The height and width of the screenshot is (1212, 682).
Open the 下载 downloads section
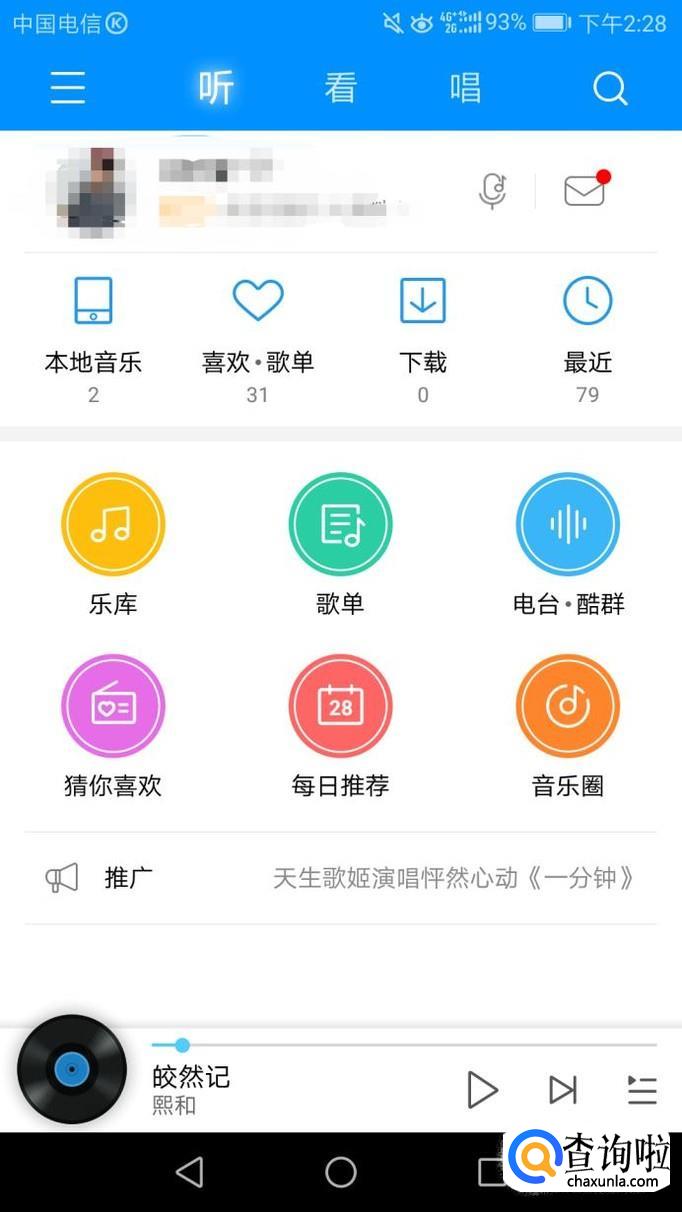point(423,335)
